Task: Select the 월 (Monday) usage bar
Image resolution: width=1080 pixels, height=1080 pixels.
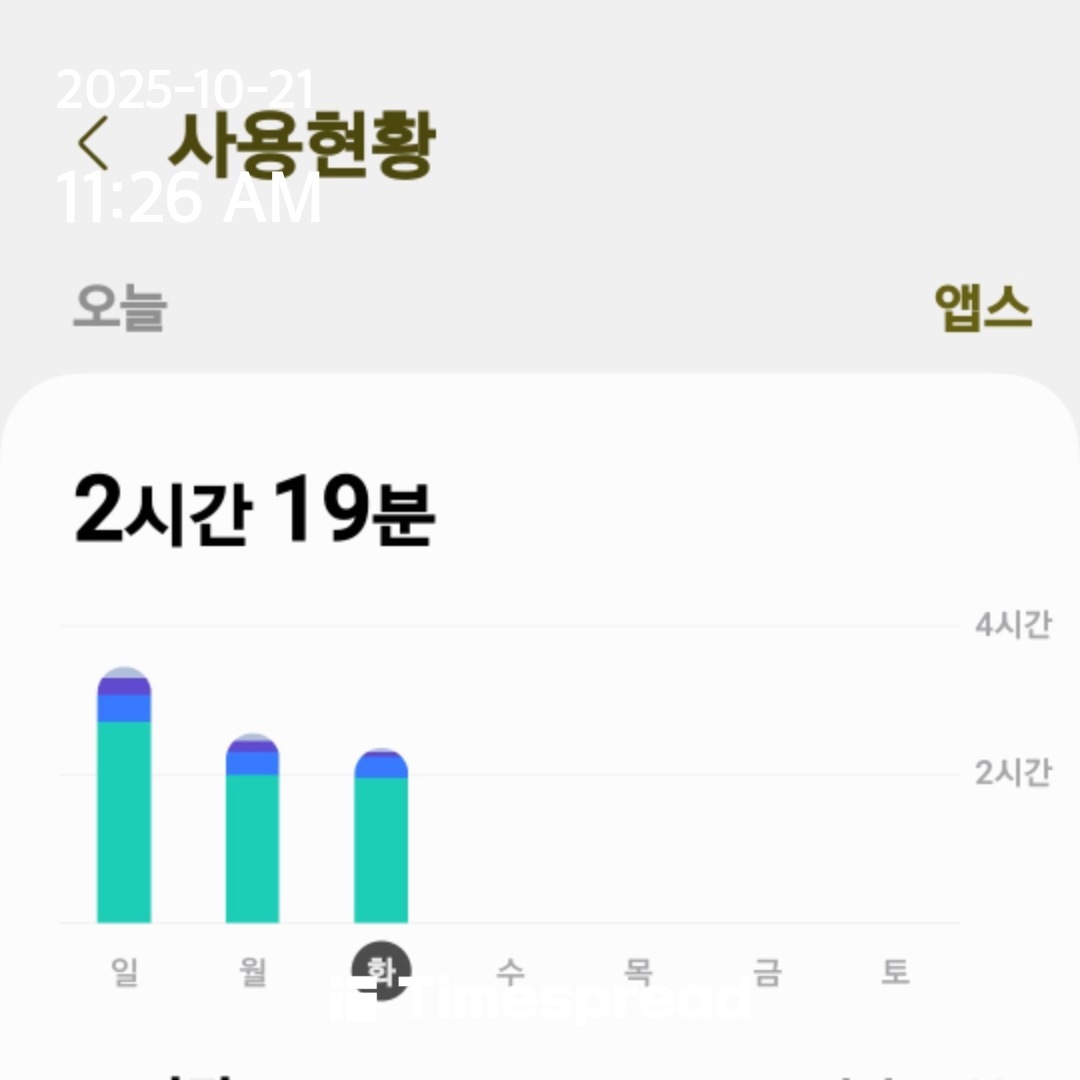Action: [252, 832]
